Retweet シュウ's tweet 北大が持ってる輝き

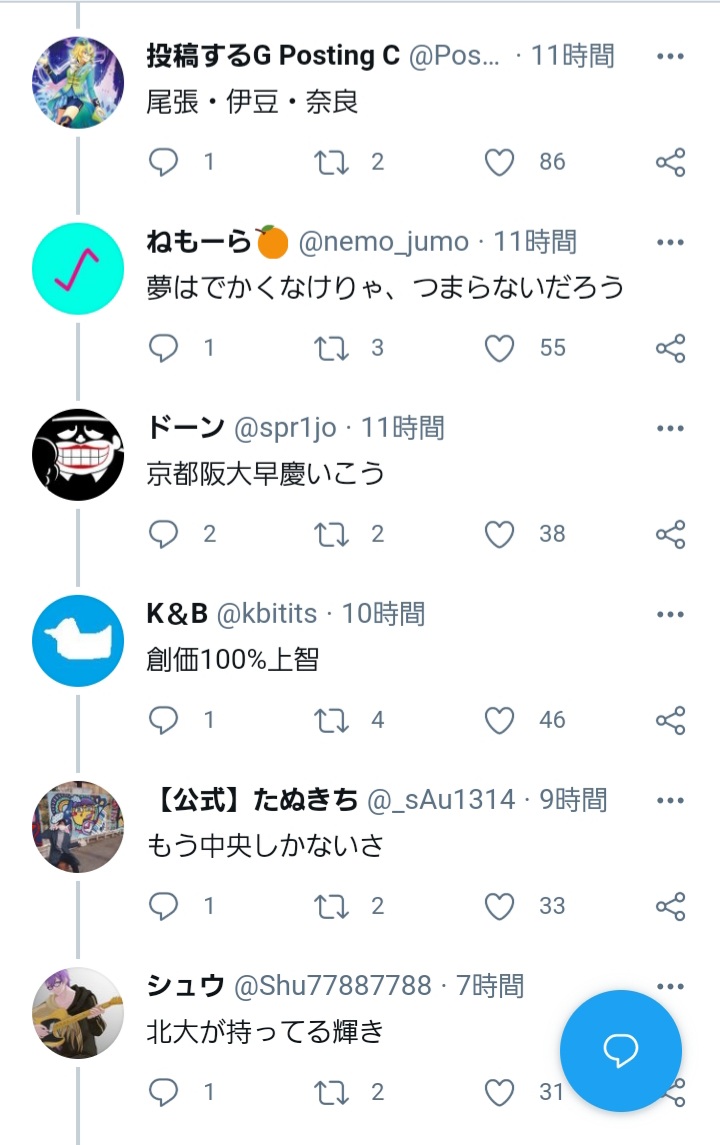coord(331,1092)
